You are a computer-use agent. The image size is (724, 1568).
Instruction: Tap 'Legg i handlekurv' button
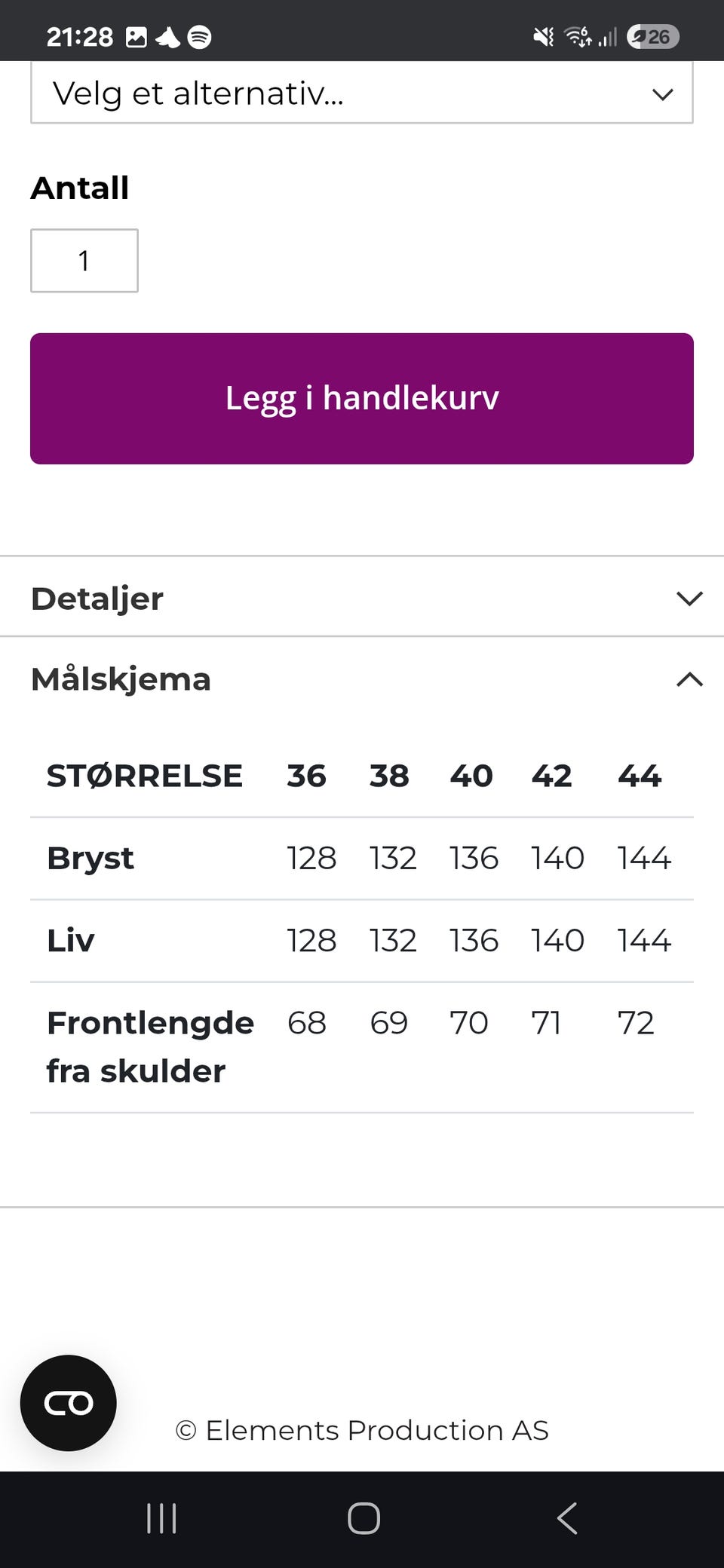[x=360, y=398]
